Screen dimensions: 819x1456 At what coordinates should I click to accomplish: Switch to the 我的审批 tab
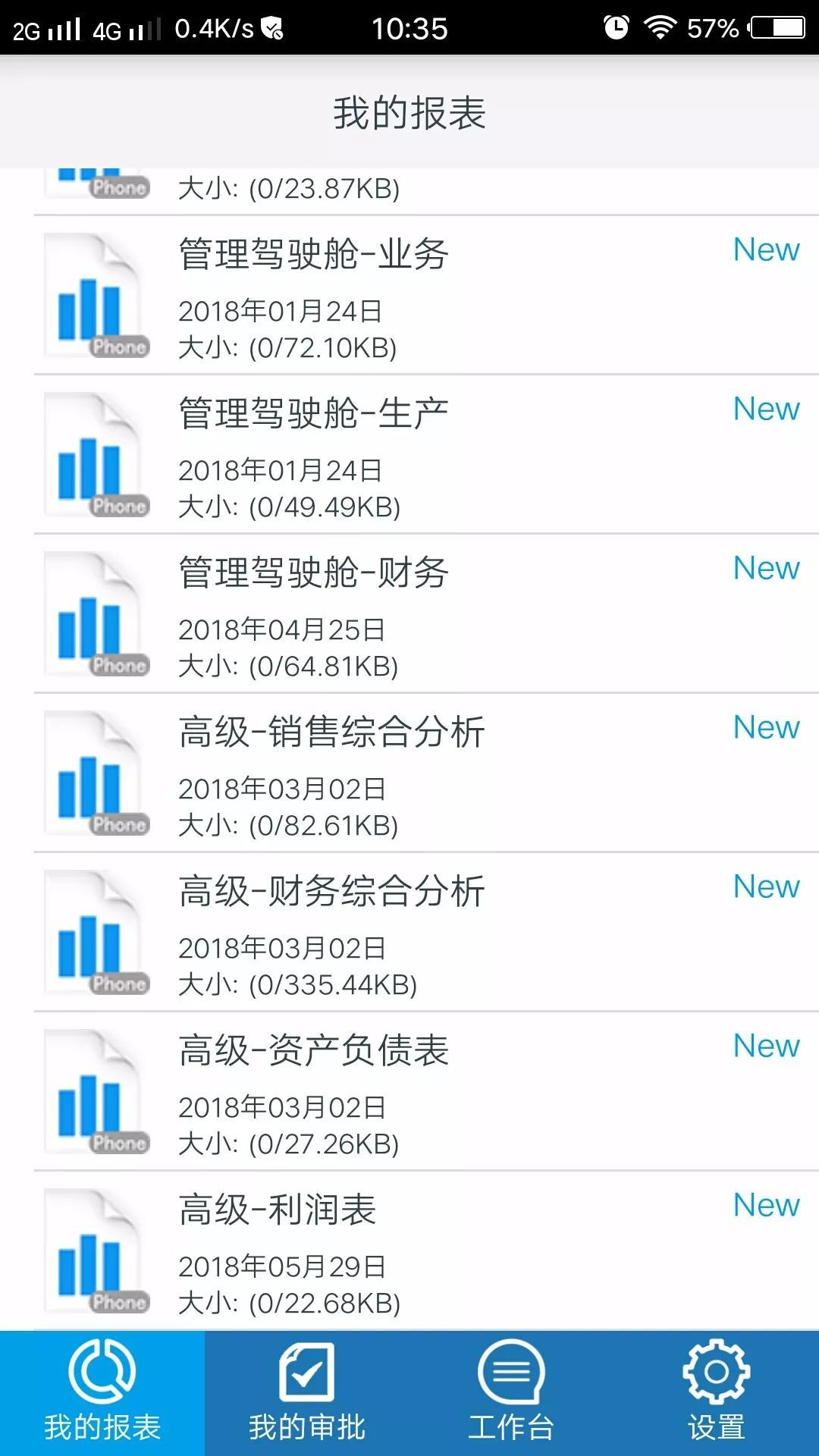[307, 1393]
